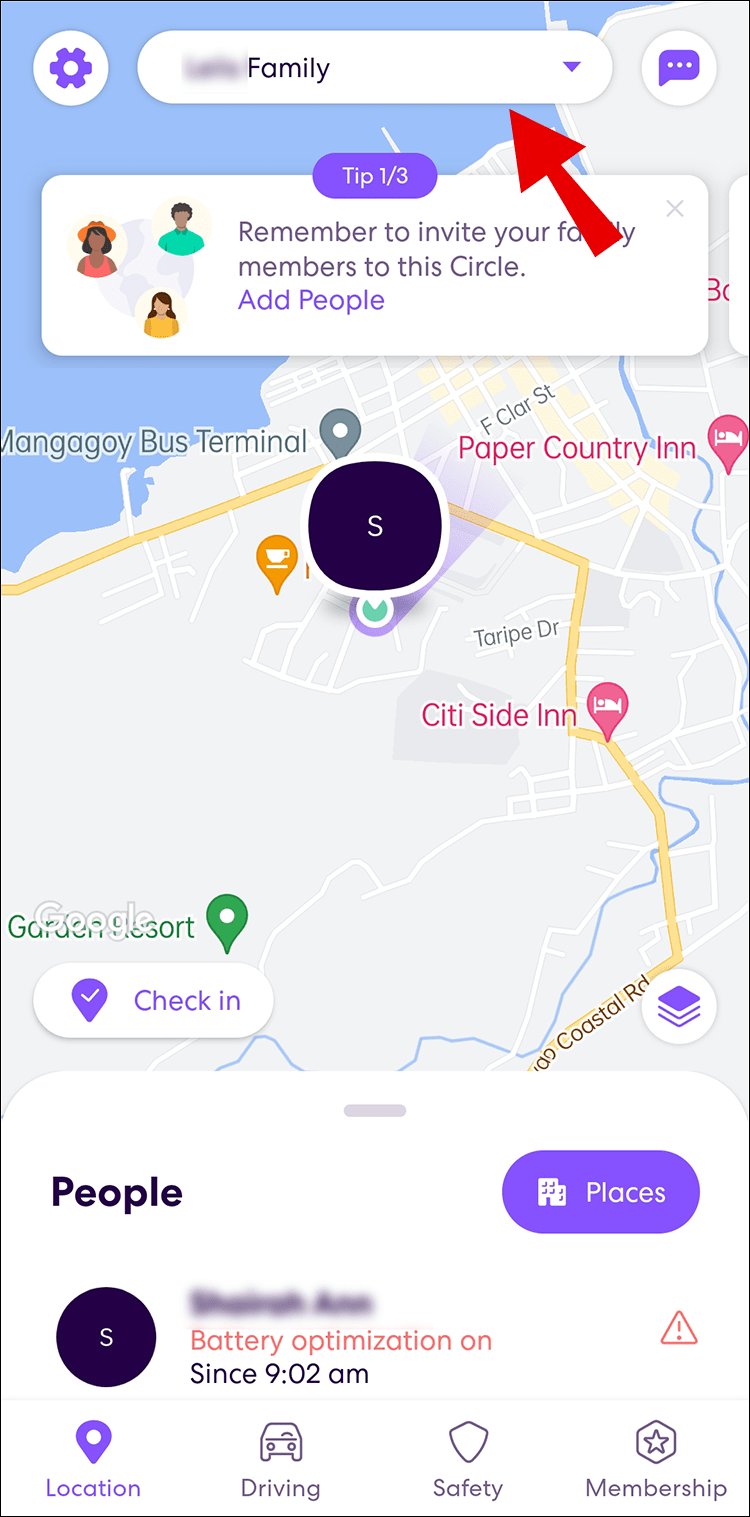The width and height of the screenshot is (750, 1517).
Task: Open the map layers button
Action: (x=679, y=1007)
